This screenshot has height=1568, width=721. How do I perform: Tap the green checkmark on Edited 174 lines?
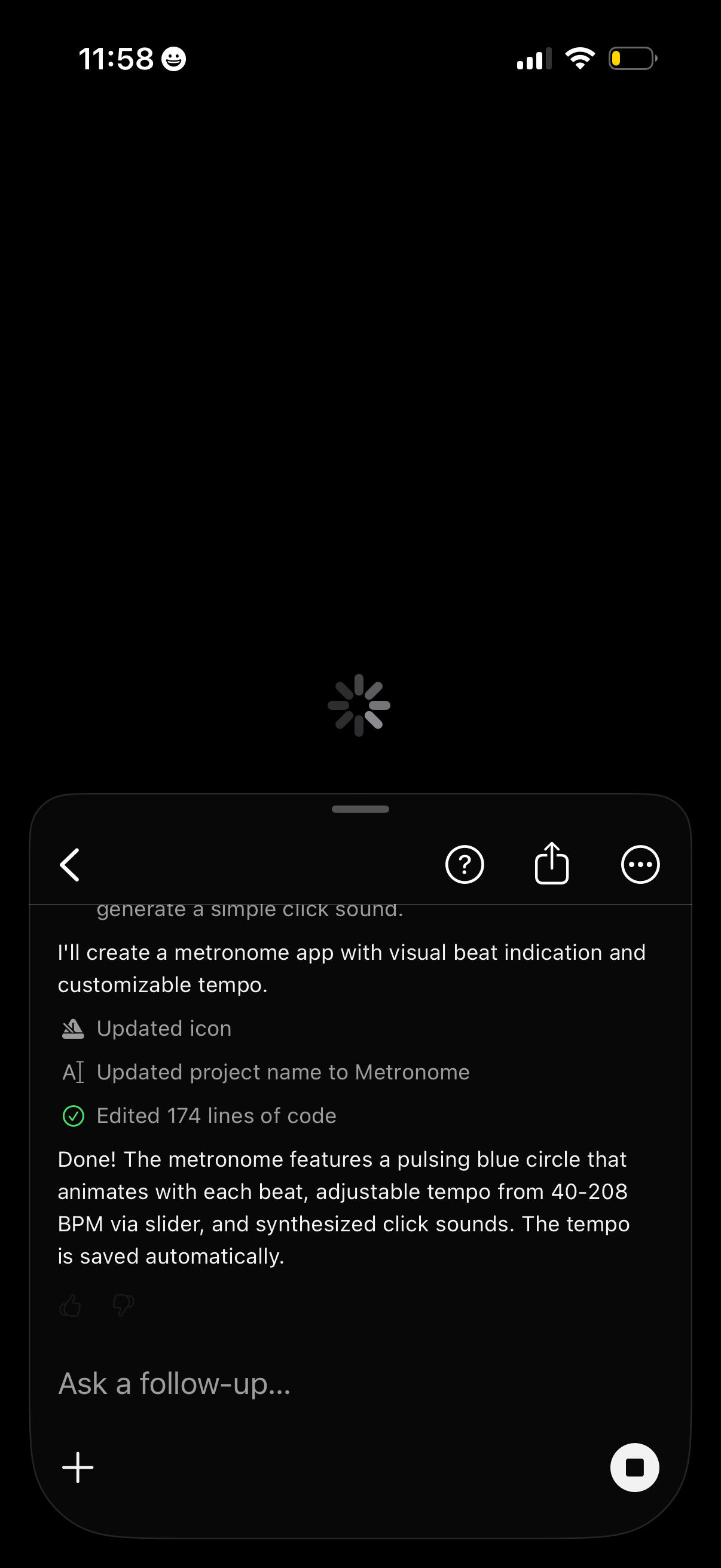pyautogui.click(x=74, y=1116)
